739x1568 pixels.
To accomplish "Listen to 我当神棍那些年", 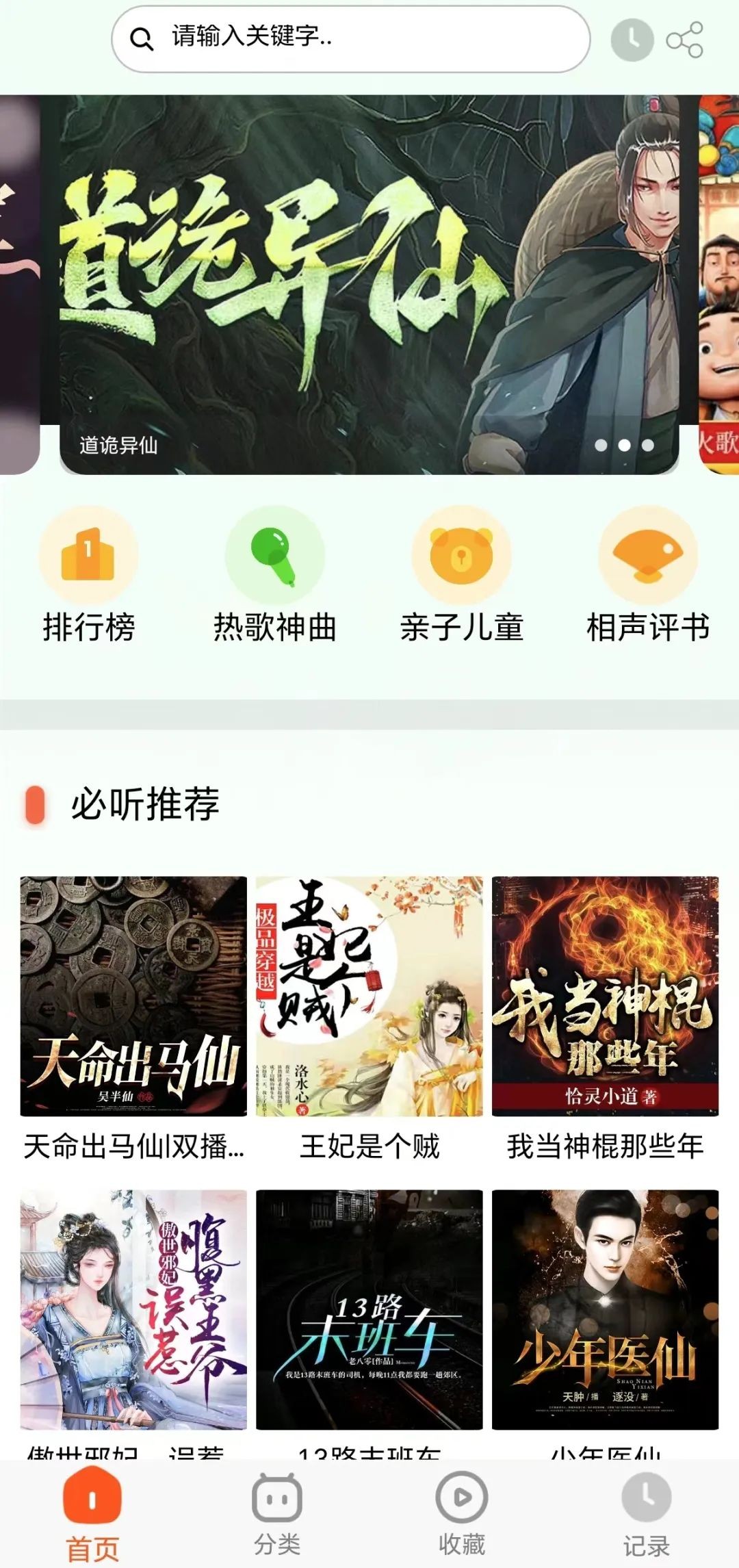I will pos(605,997).
